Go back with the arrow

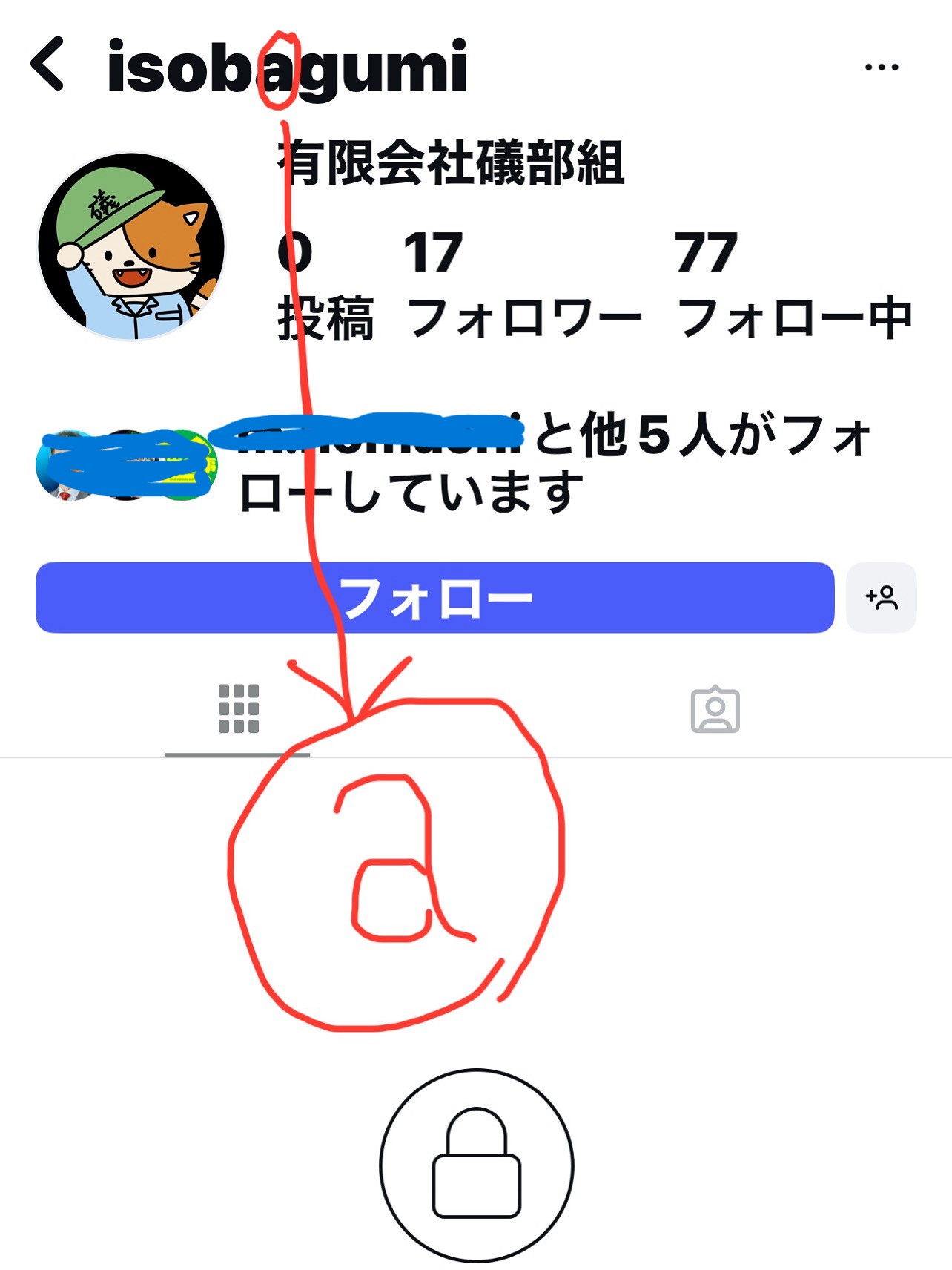[47, 65]
